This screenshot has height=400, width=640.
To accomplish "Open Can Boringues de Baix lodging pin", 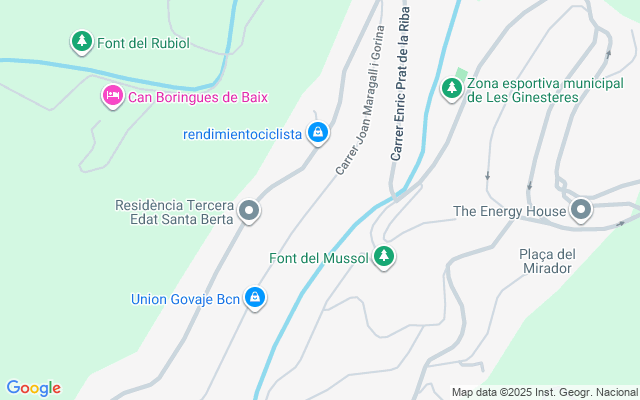I will 112,97.
